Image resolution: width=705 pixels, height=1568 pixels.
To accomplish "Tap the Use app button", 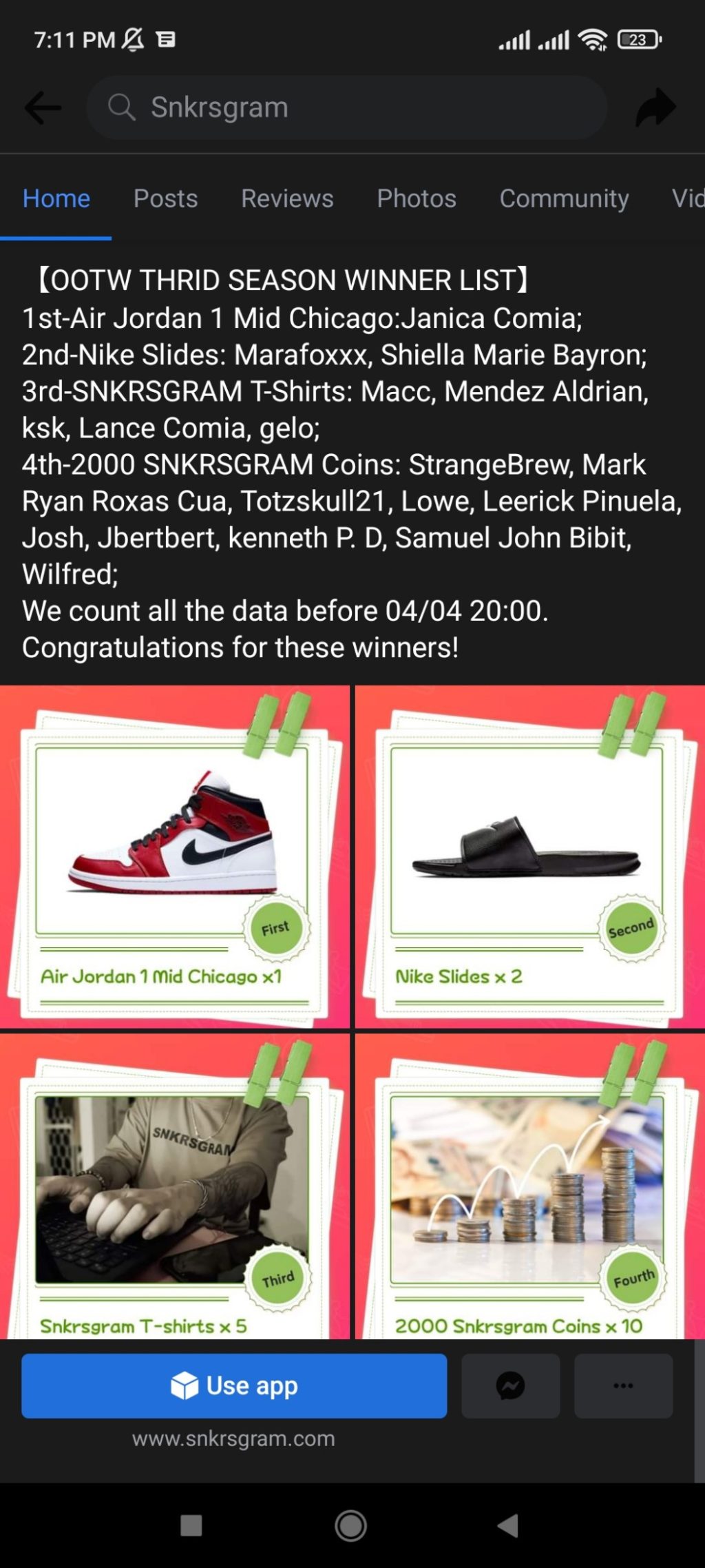I will pos(234,1385).
